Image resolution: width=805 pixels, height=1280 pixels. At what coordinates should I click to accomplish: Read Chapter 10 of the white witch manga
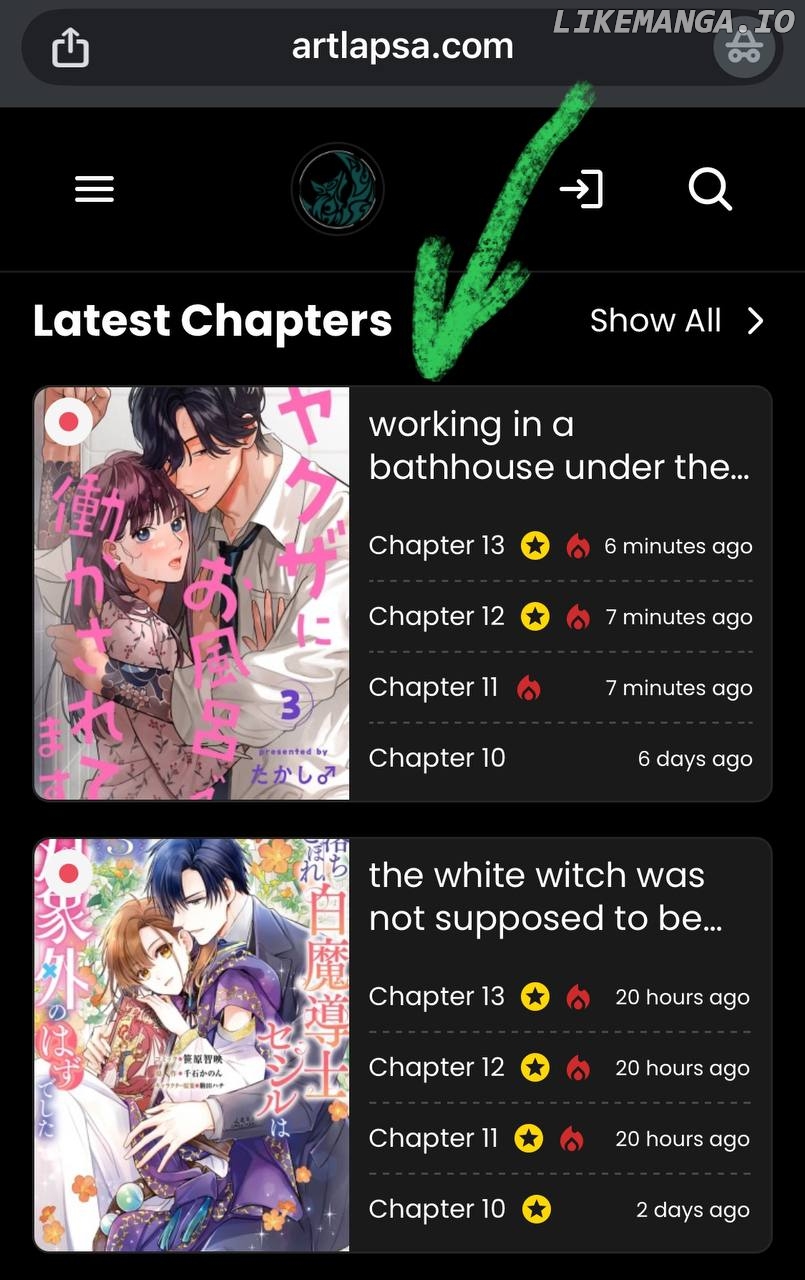(x=437, y=1210)
